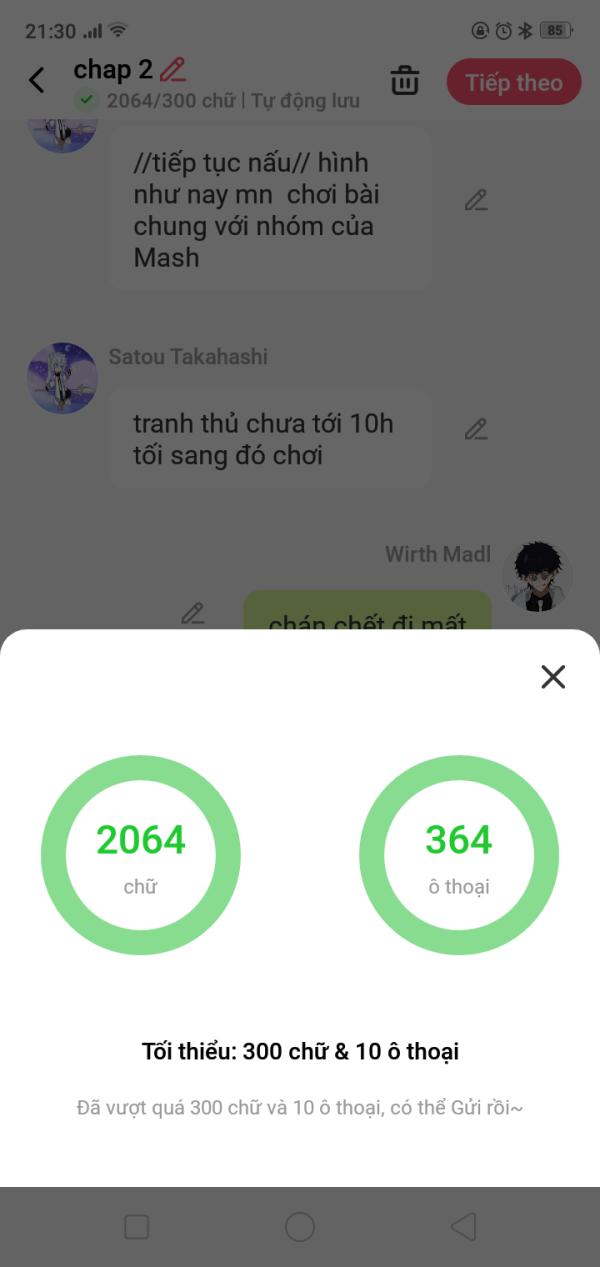The width and height of the screenshot is (600, 1267).
Task: Delete chapter using the trash icon
Action: pyautogui.click(x=405, y=81)
